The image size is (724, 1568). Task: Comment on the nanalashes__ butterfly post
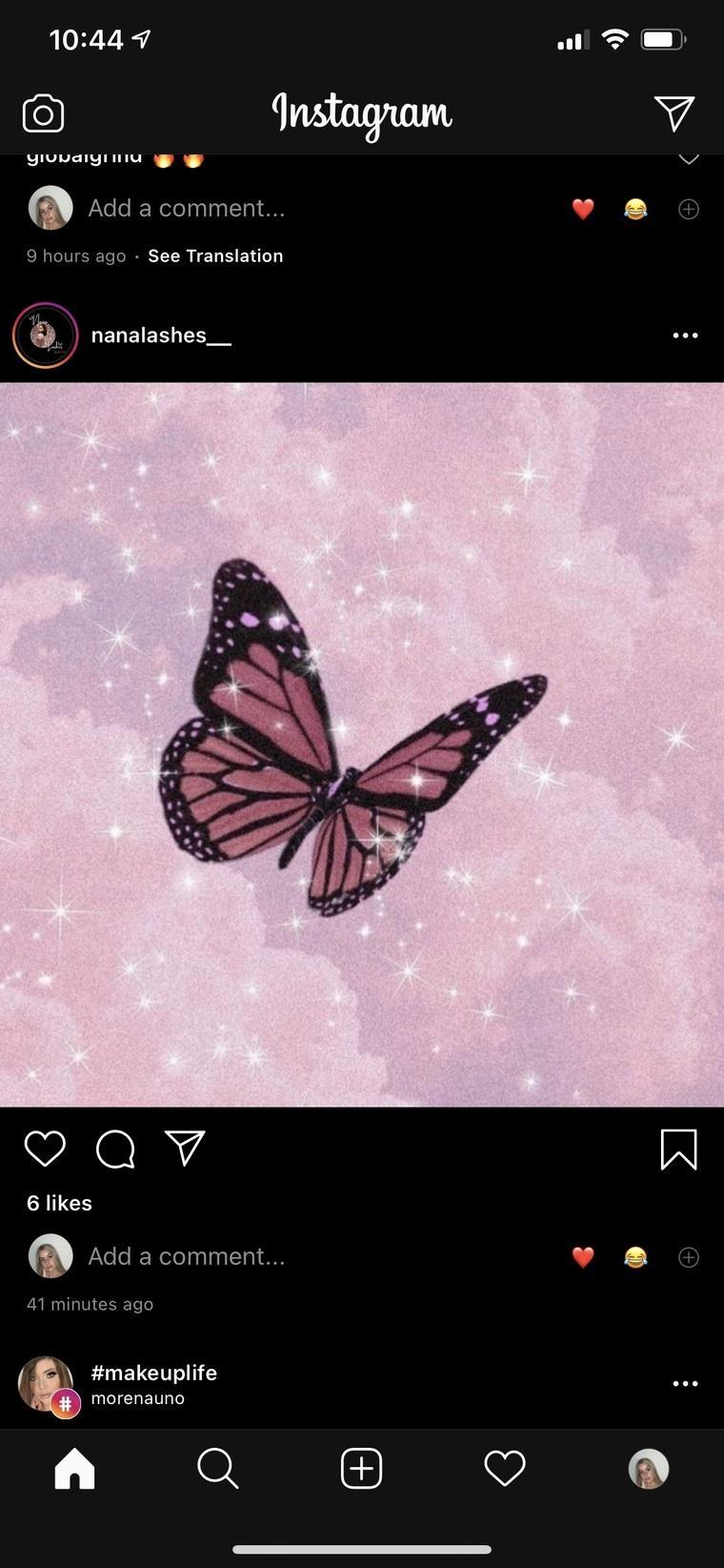[115, 1149]
